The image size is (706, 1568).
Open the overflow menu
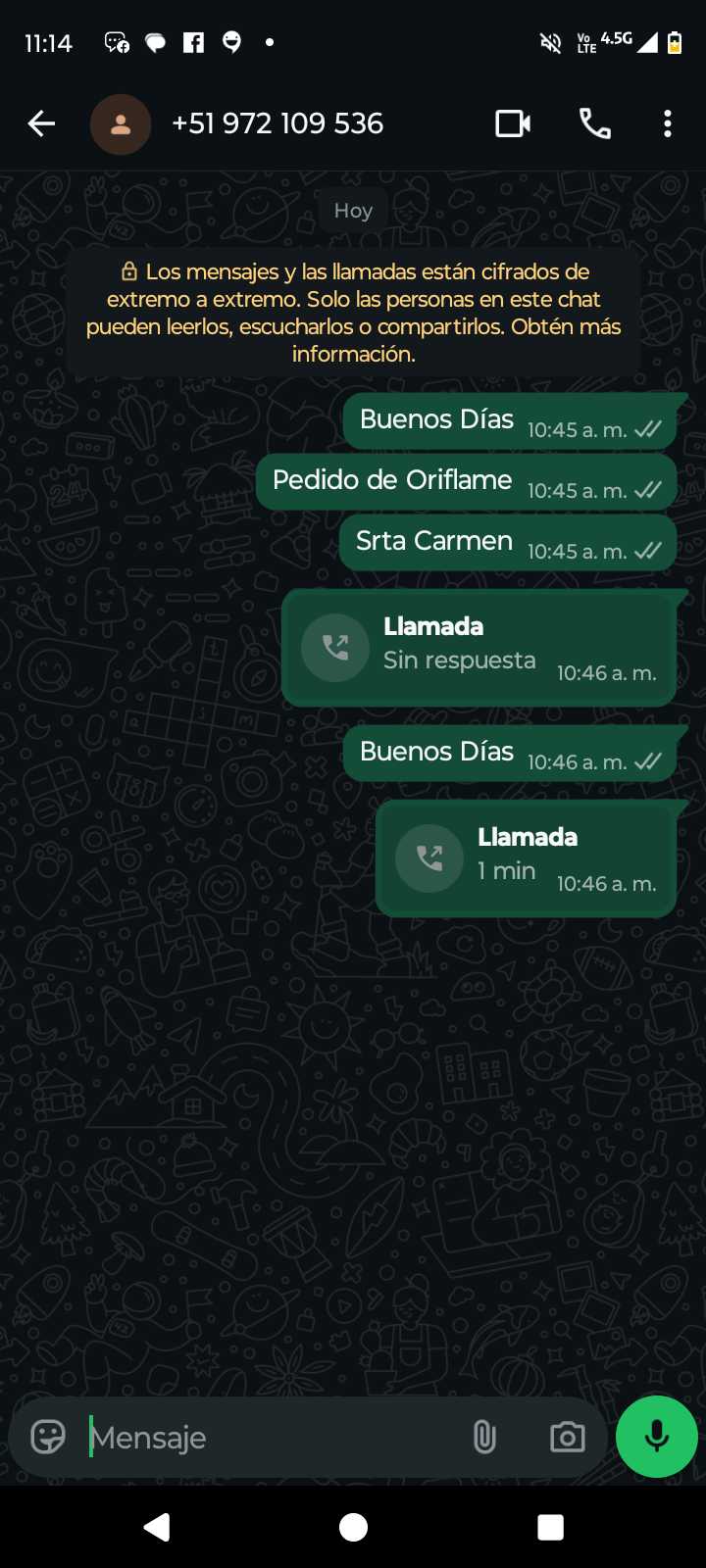[667, 123]
